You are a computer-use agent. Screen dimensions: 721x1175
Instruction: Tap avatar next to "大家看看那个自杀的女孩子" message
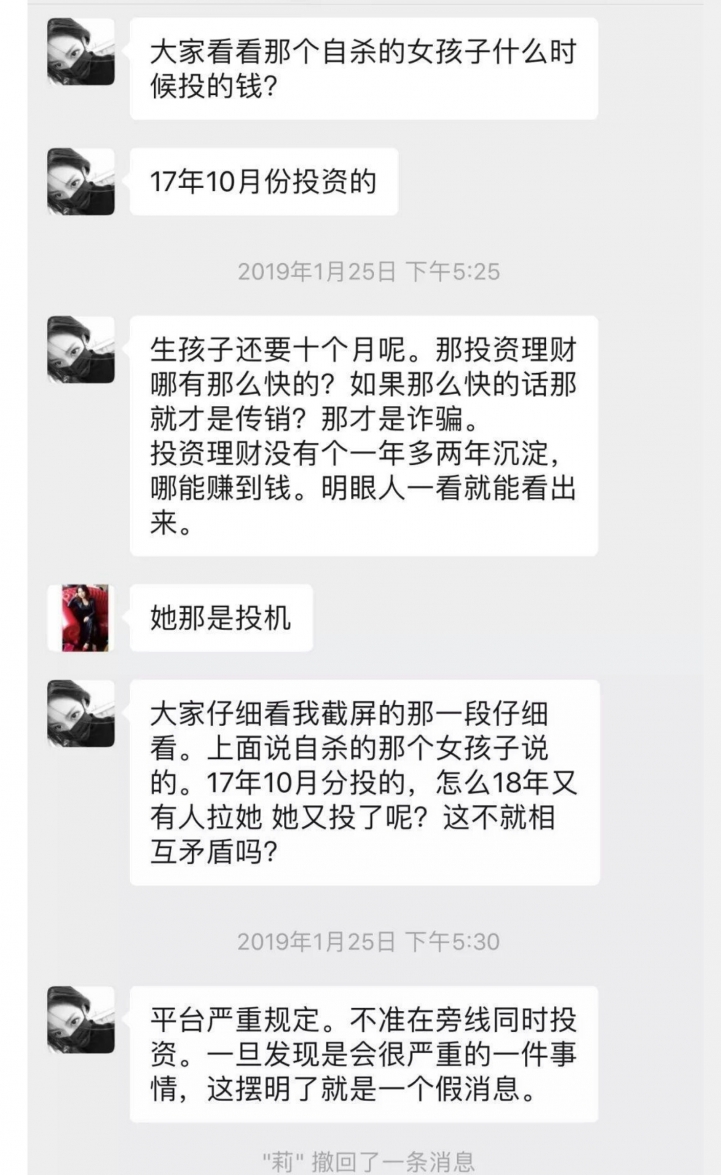click(81, 52)
